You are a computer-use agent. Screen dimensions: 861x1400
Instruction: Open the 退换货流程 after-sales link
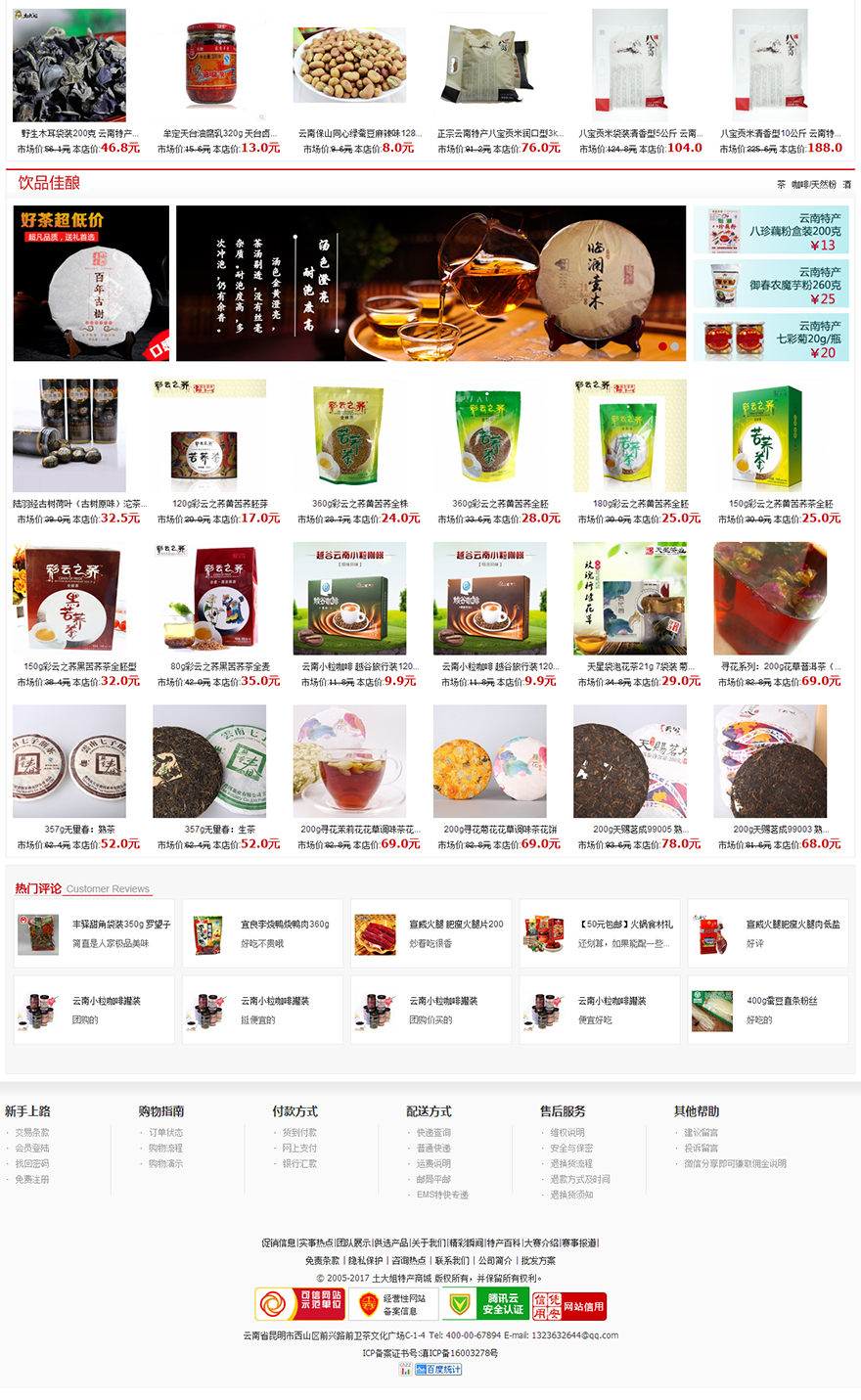571,1163
